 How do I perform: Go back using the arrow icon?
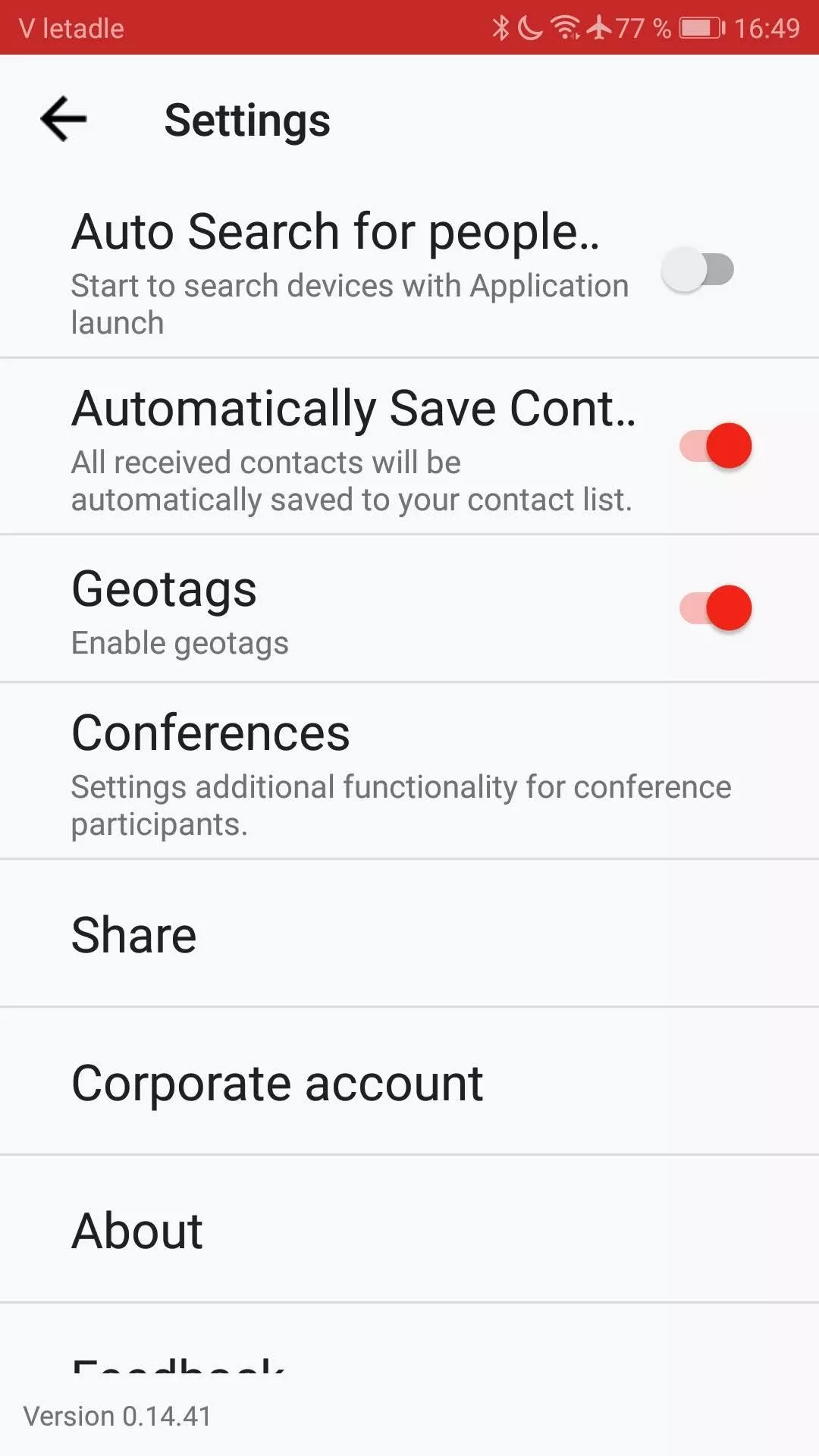pos(64,119)
